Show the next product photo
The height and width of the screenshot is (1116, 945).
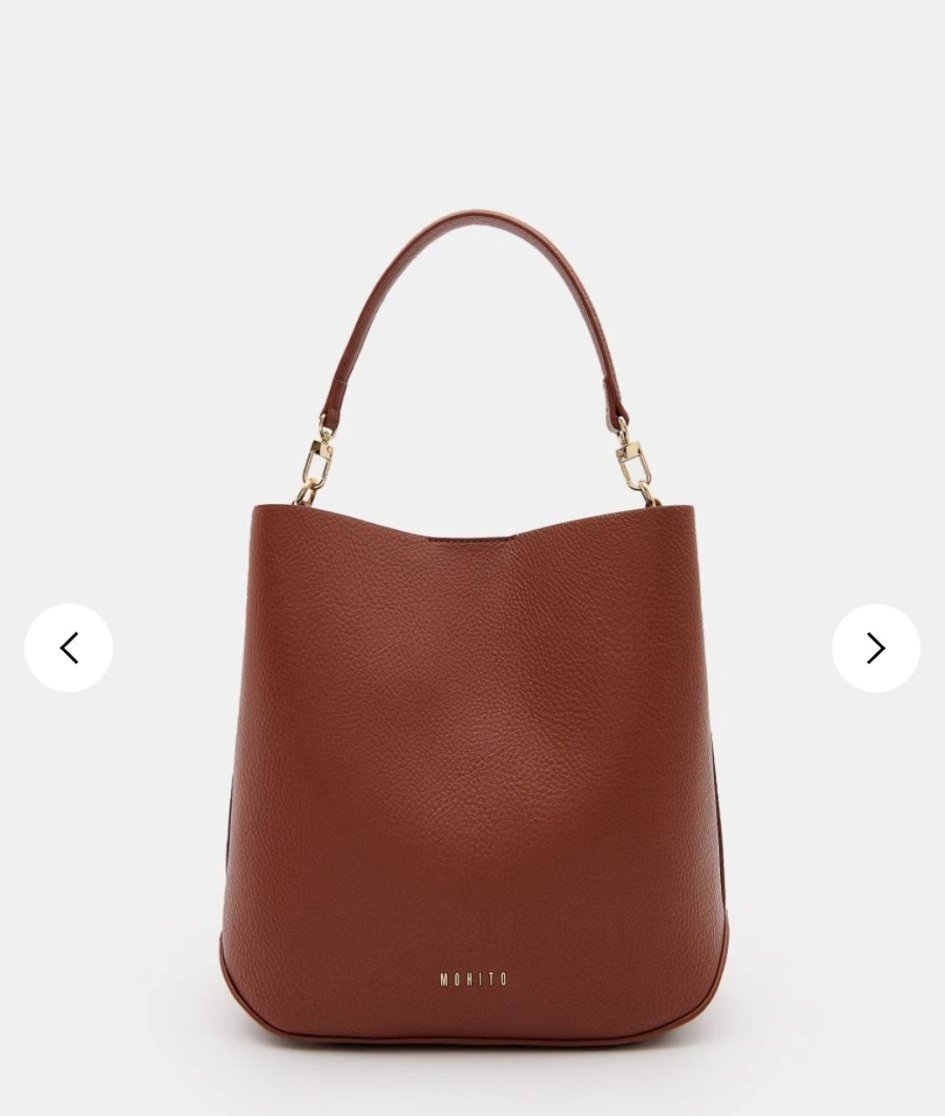click(x=876, y=648)
